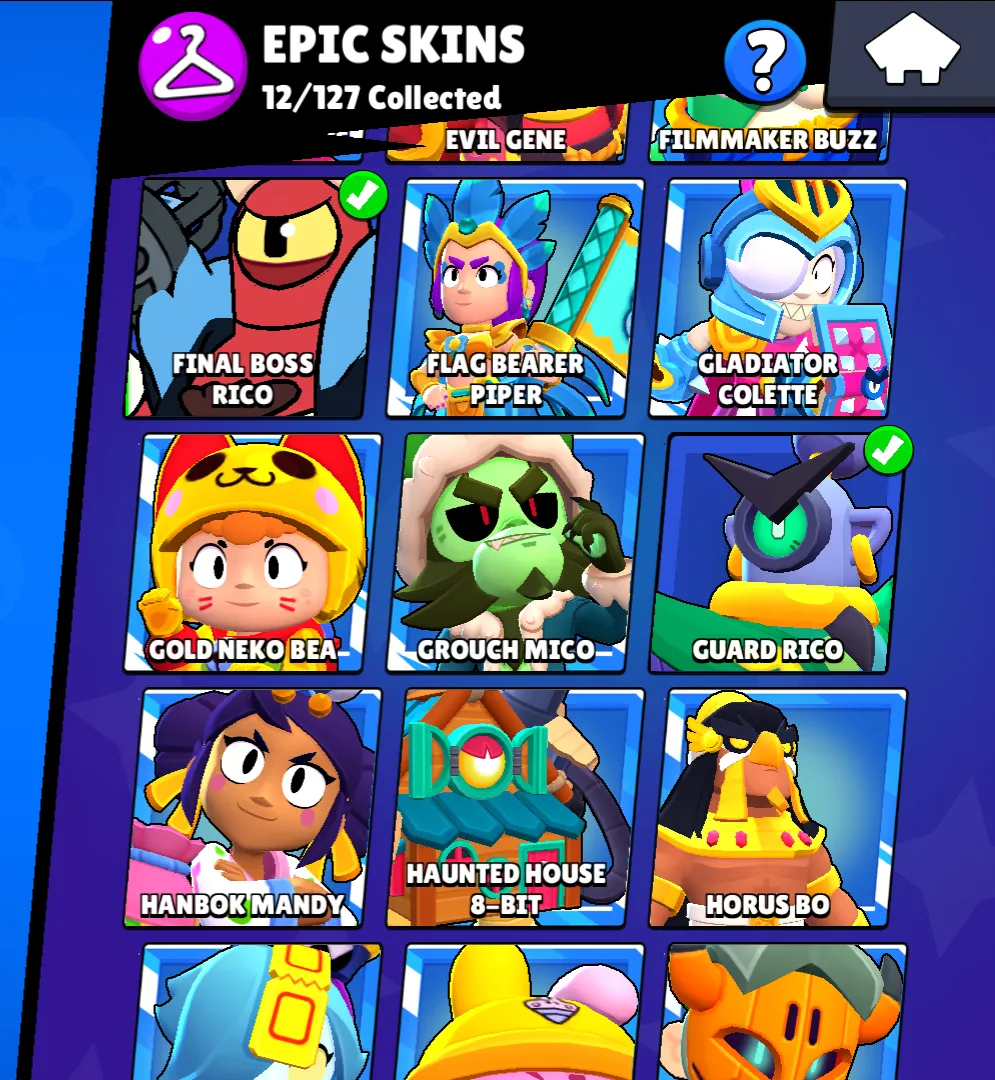Screen dimensions: 995x1080
Task: Select the Gladiator Colette skin
Action: 778,298
